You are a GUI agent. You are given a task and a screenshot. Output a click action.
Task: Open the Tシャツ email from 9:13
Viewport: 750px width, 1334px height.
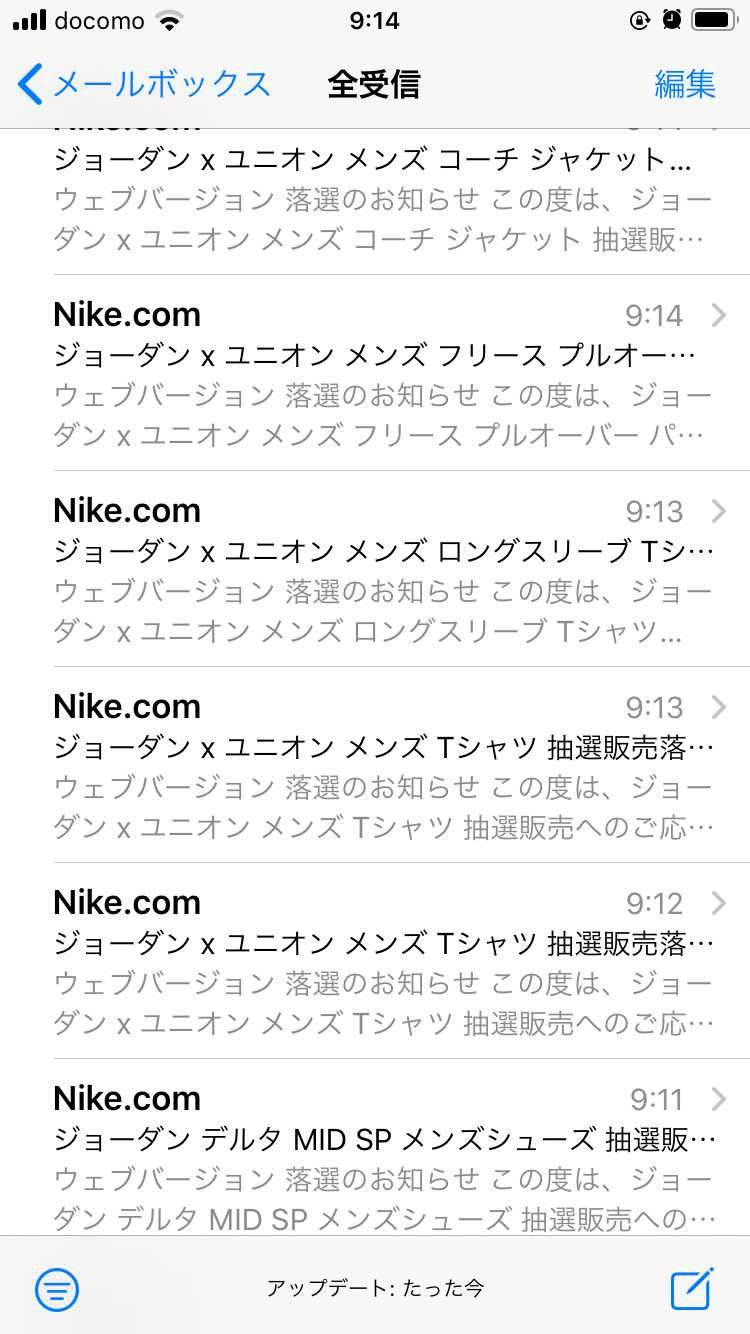point(375,765)
